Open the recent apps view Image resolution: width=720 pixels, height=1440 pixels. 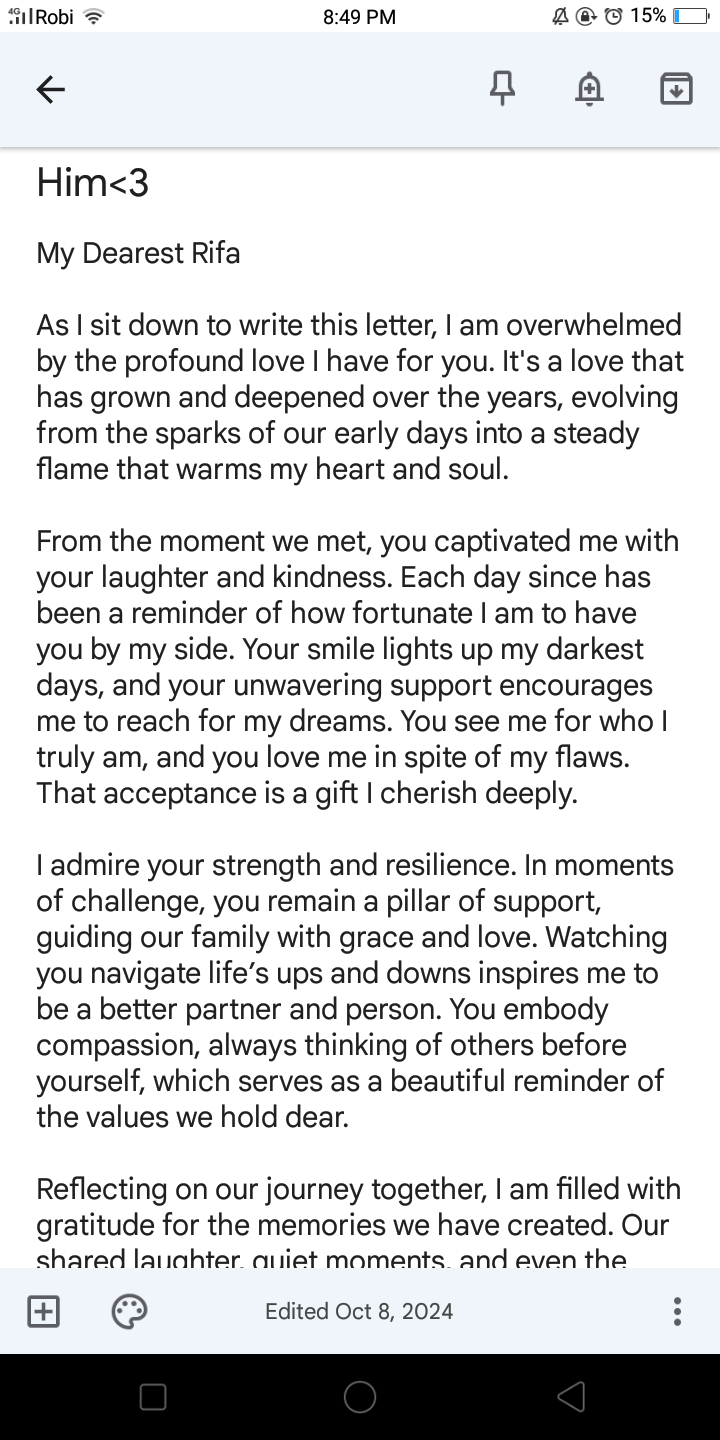click(153, 1397)
